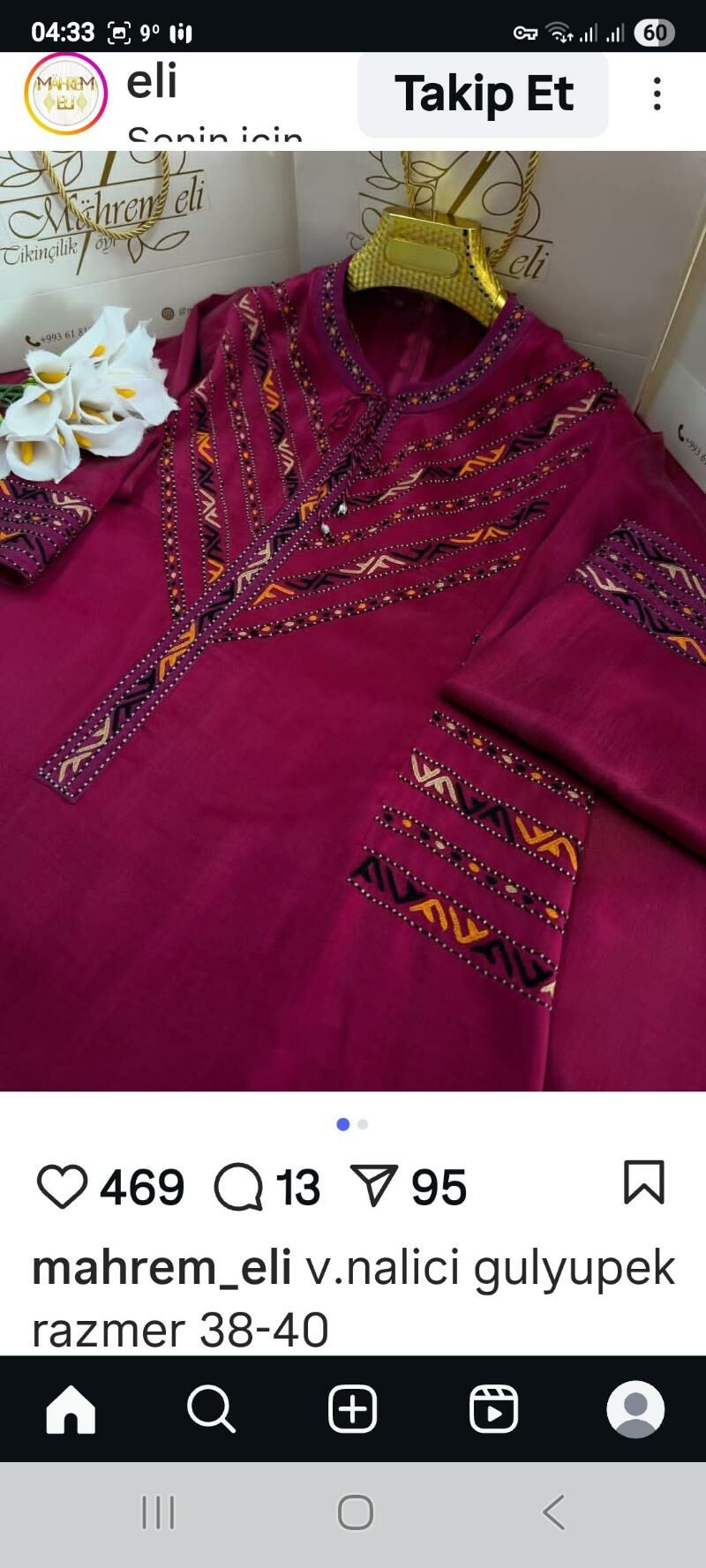Open the Search and explore tab
706x1568 pixels.
(x=212, y=1409)
